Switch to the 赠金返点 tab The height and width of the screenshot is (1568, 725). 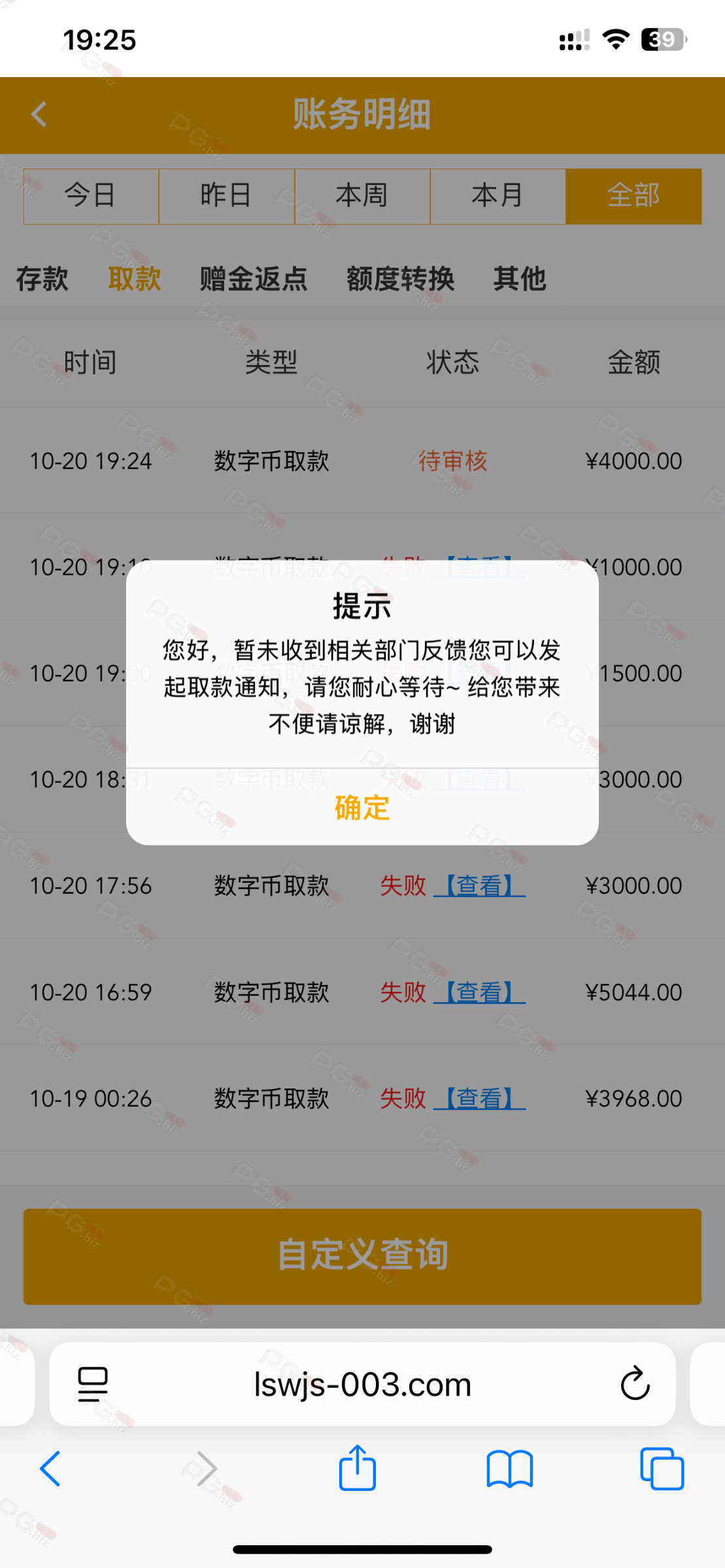[254, 279]
